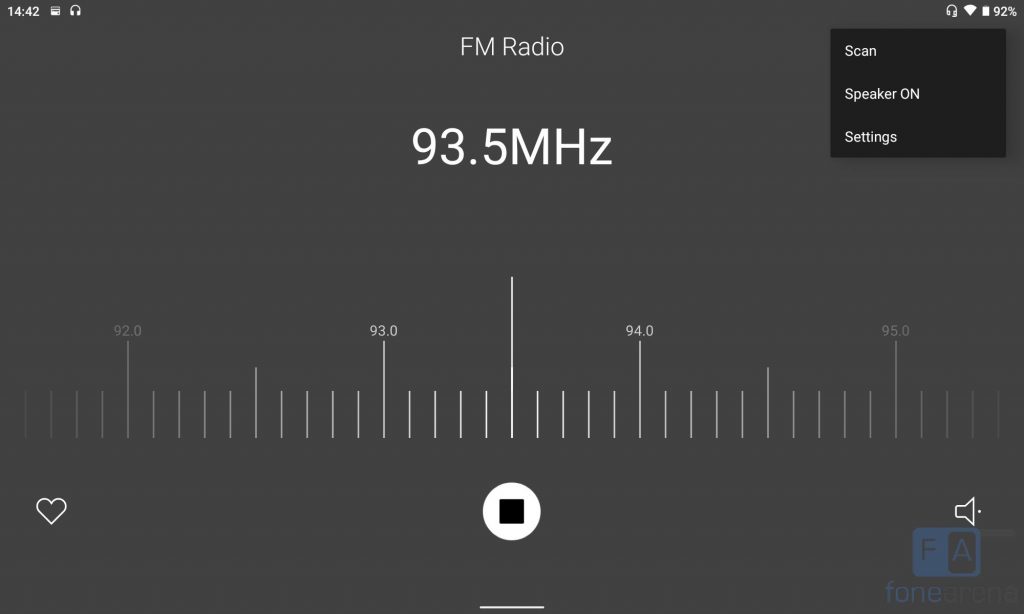The width and height of the screenshot is (1024, 614).
Task: Open Settings from the dropdown menu
Action: 871,137
